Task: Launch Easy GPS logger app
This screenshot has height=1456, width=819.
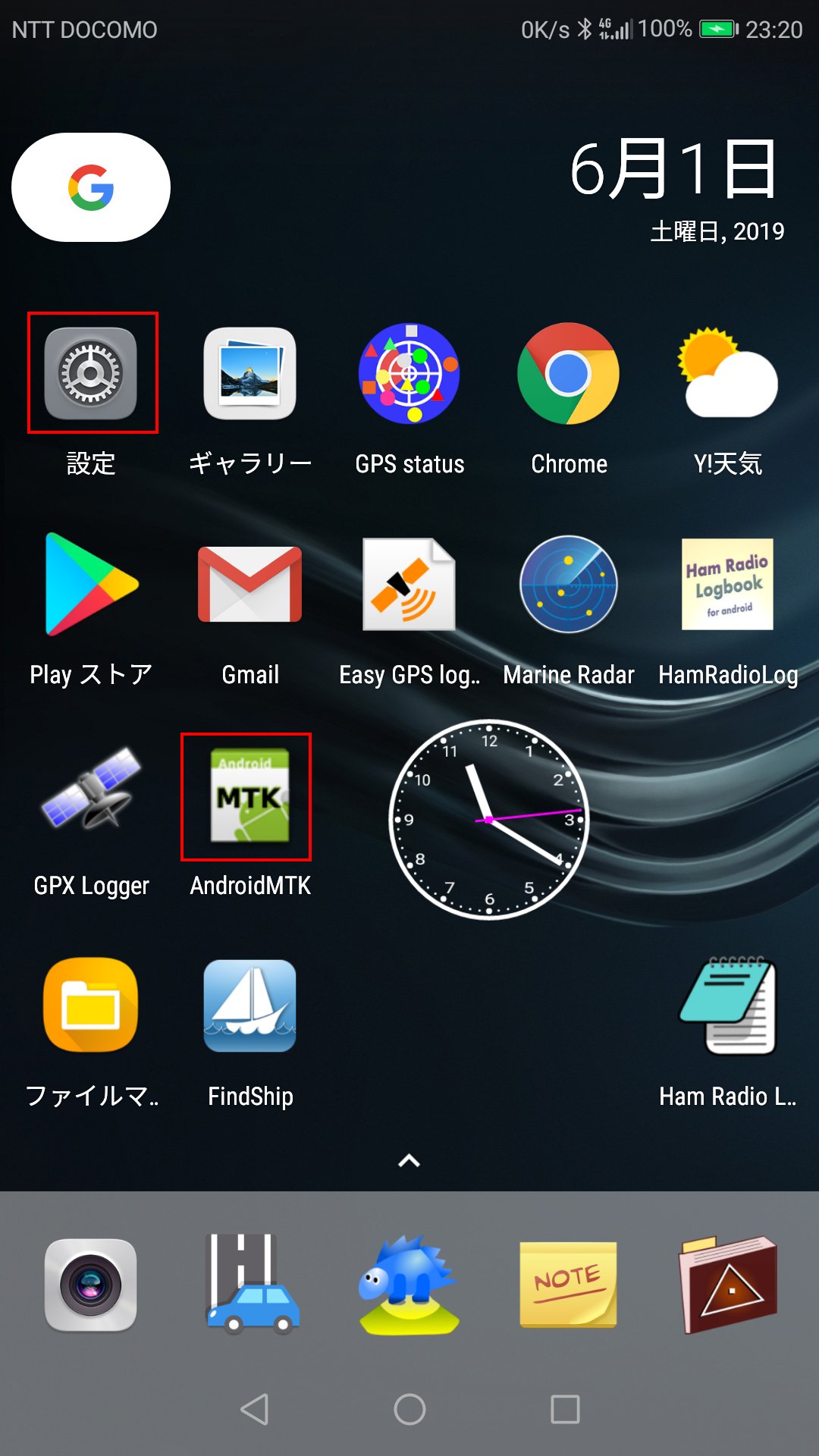Action: pyautogui.click(x=409, y=585)
